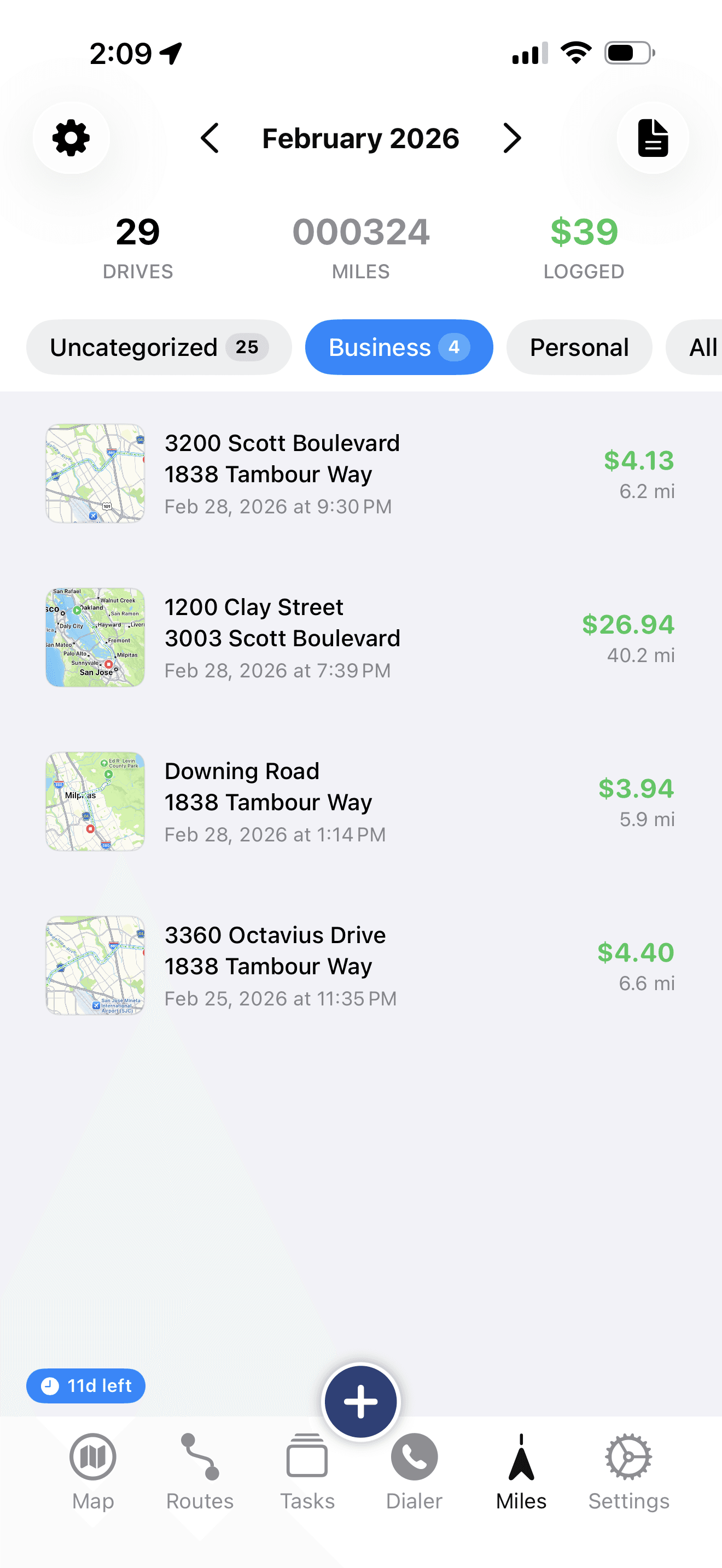Viewport: 722px width, 1568px height.
Task: Open the settings gear at top left
Action: click(x=71, y=138)
